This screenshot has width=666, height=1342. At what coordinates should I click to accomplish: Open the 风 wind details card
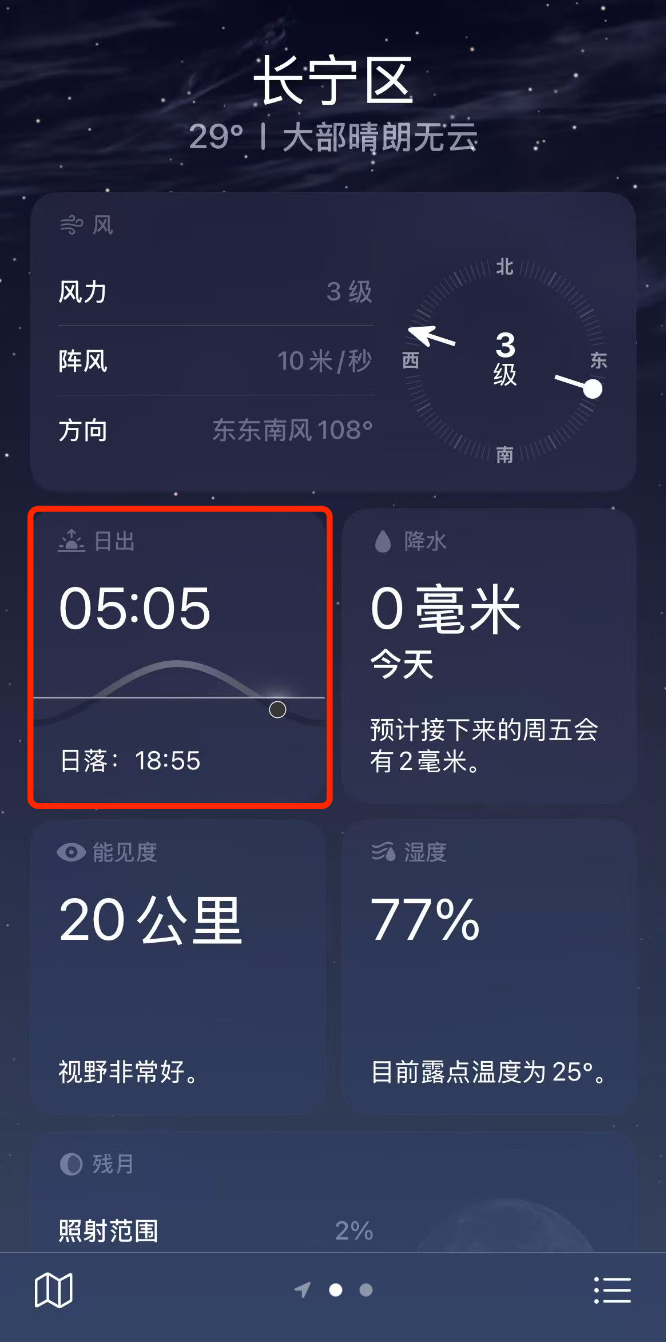coord(332,342)
